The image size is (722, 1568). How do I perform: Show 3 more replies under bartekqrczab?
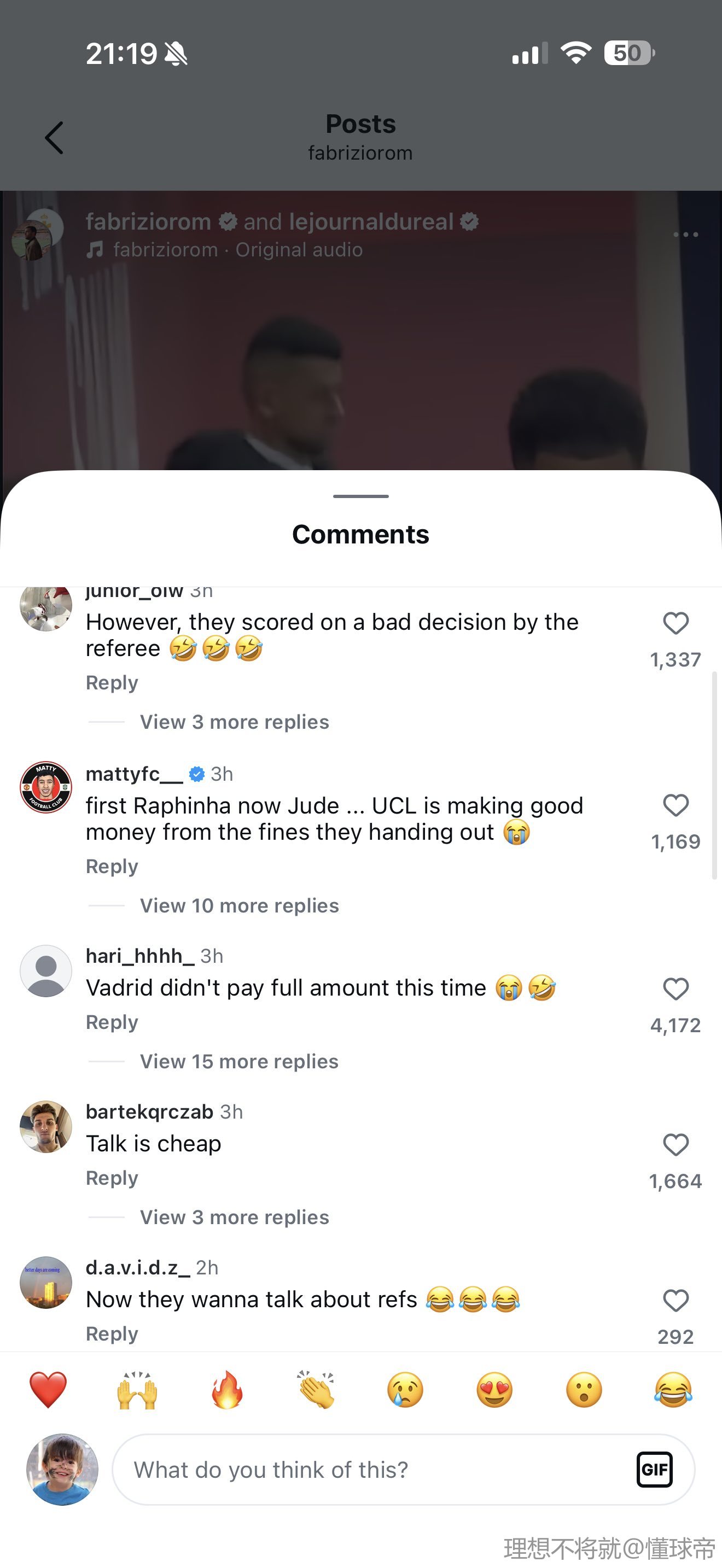click(234, 1218)
